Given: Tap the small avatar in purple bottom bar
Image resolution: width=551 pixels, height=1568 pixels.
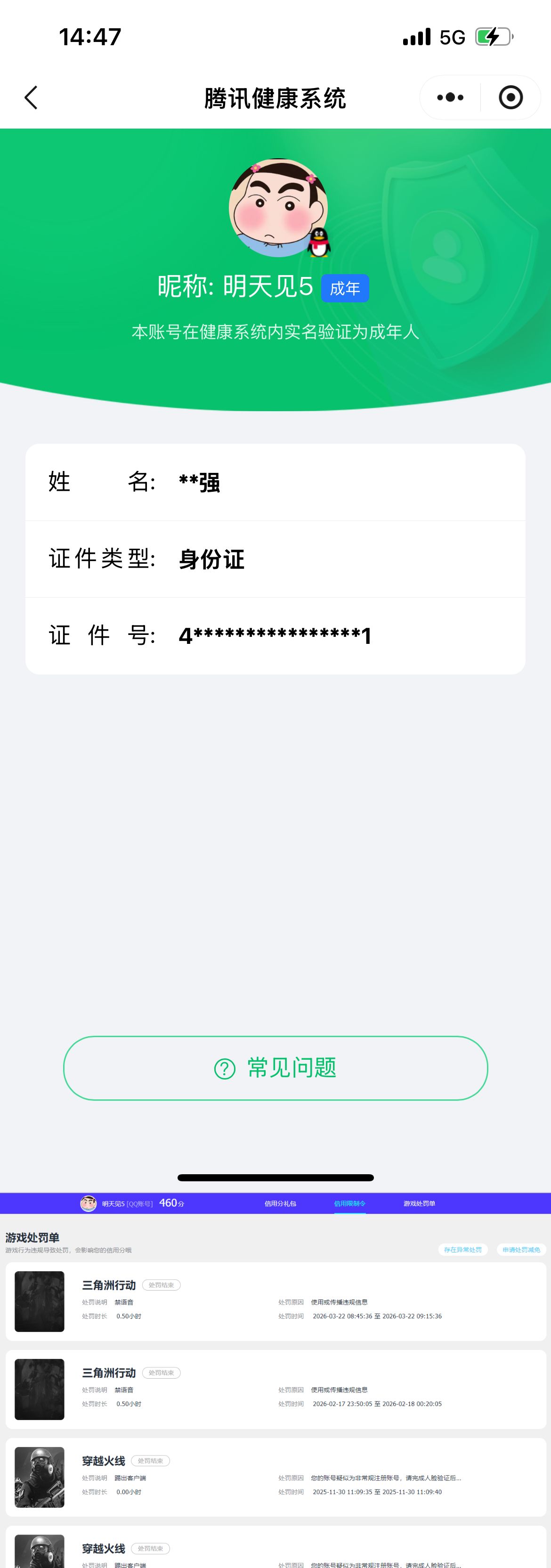Looking at the screenshot, I should (x=89, y=1203).
